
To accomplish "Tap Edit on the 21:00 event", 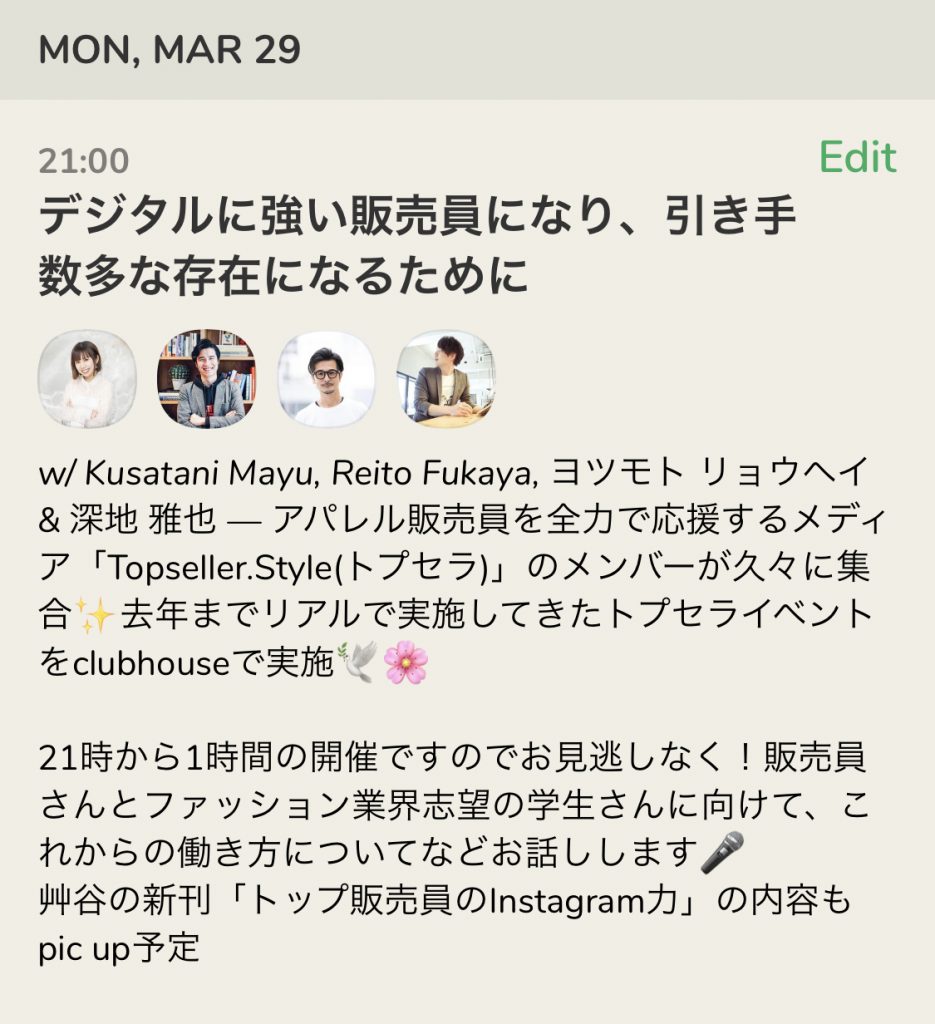I will pyautogui.click(x=857, y=158).
